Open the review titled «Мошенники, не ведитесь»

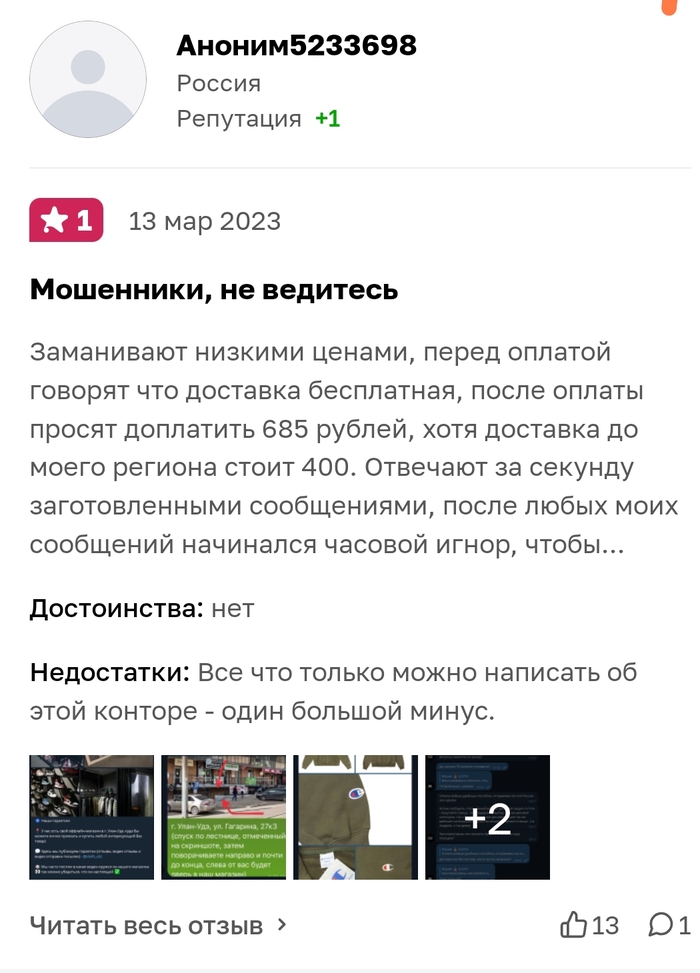[x=214, y=290]
